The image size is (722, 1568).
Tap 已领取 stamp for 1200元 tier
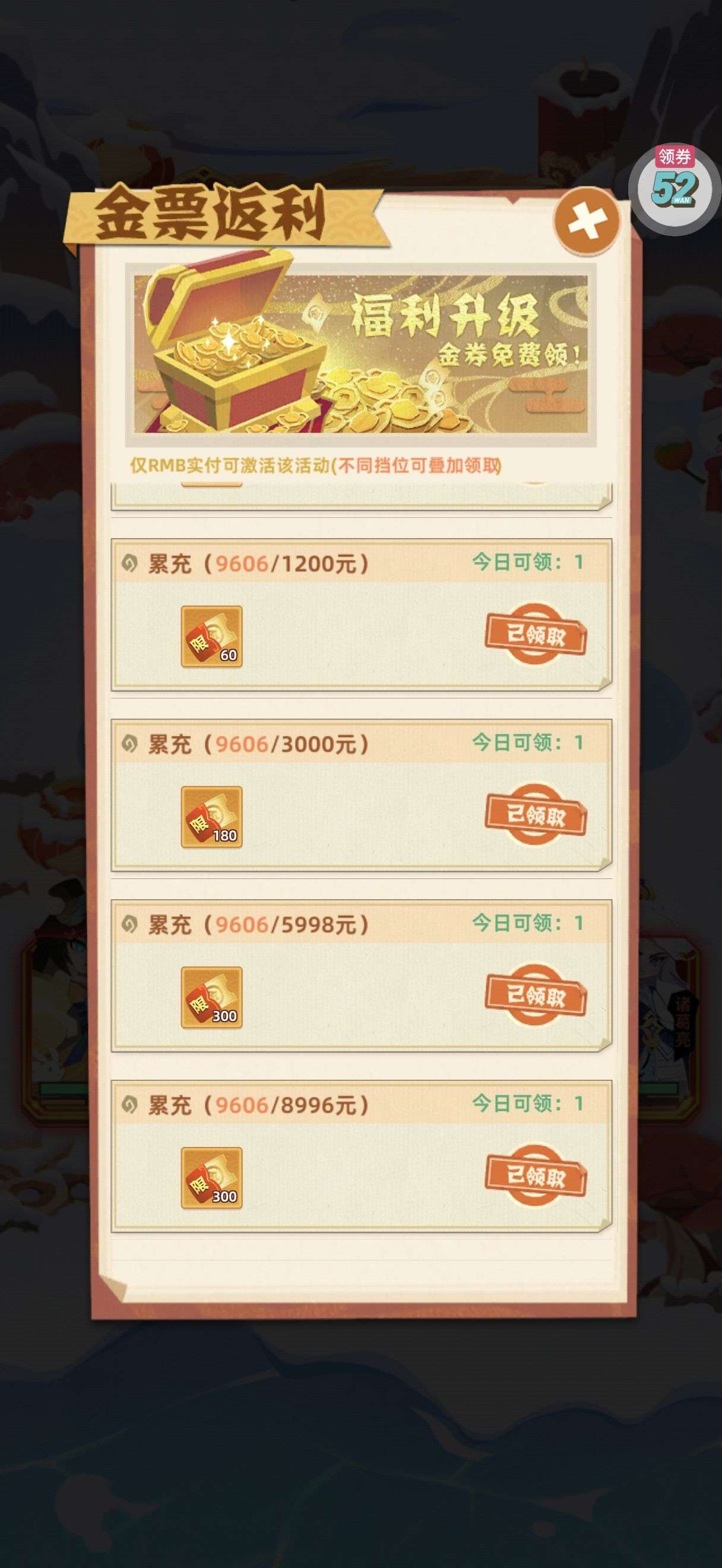tap(536, 635)
